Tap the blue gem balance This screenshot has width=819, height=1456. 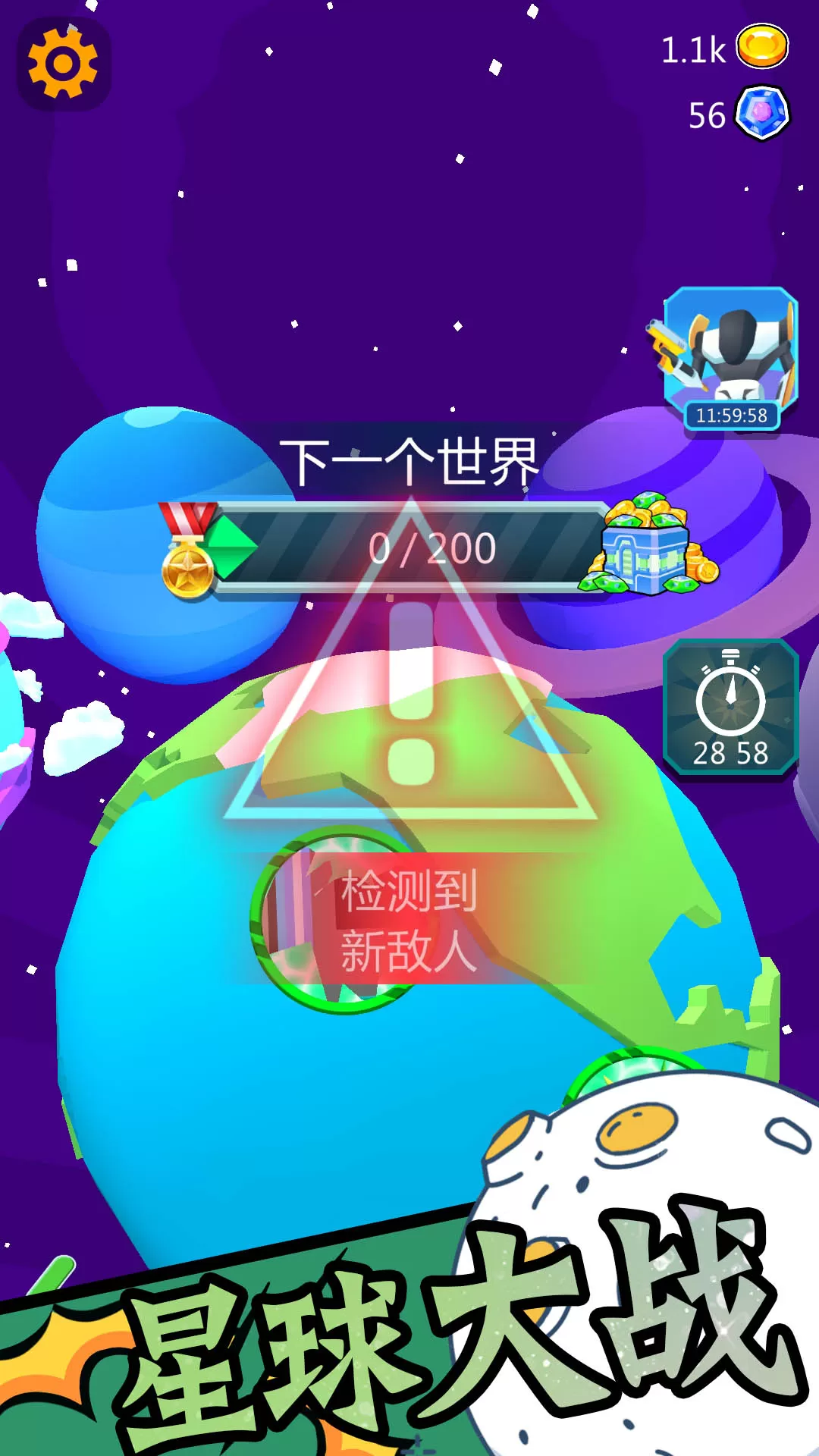click(x=739, y=114)
